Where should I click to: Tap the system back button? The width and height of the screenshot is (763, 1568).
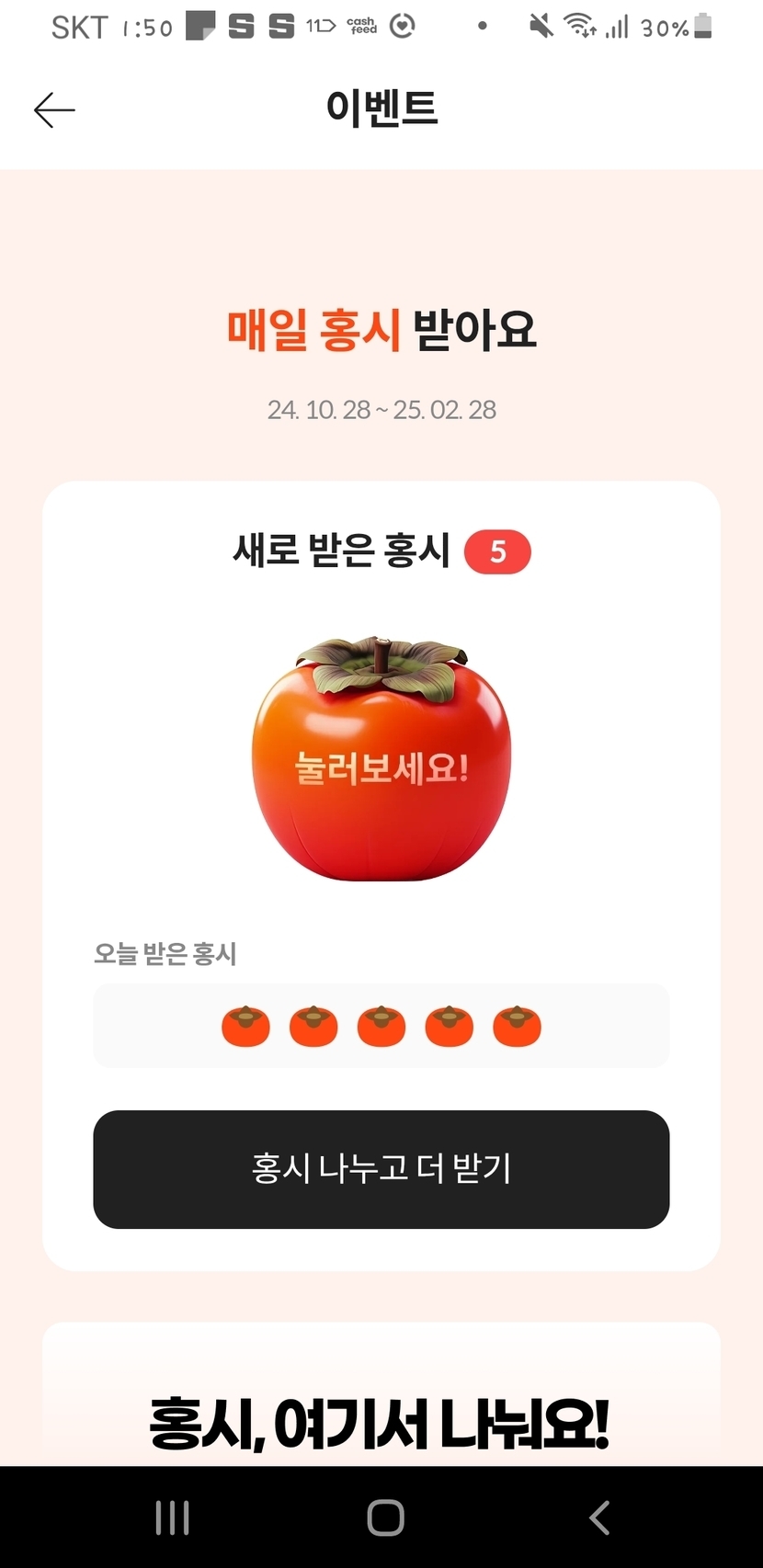(x=599, y=1517)
